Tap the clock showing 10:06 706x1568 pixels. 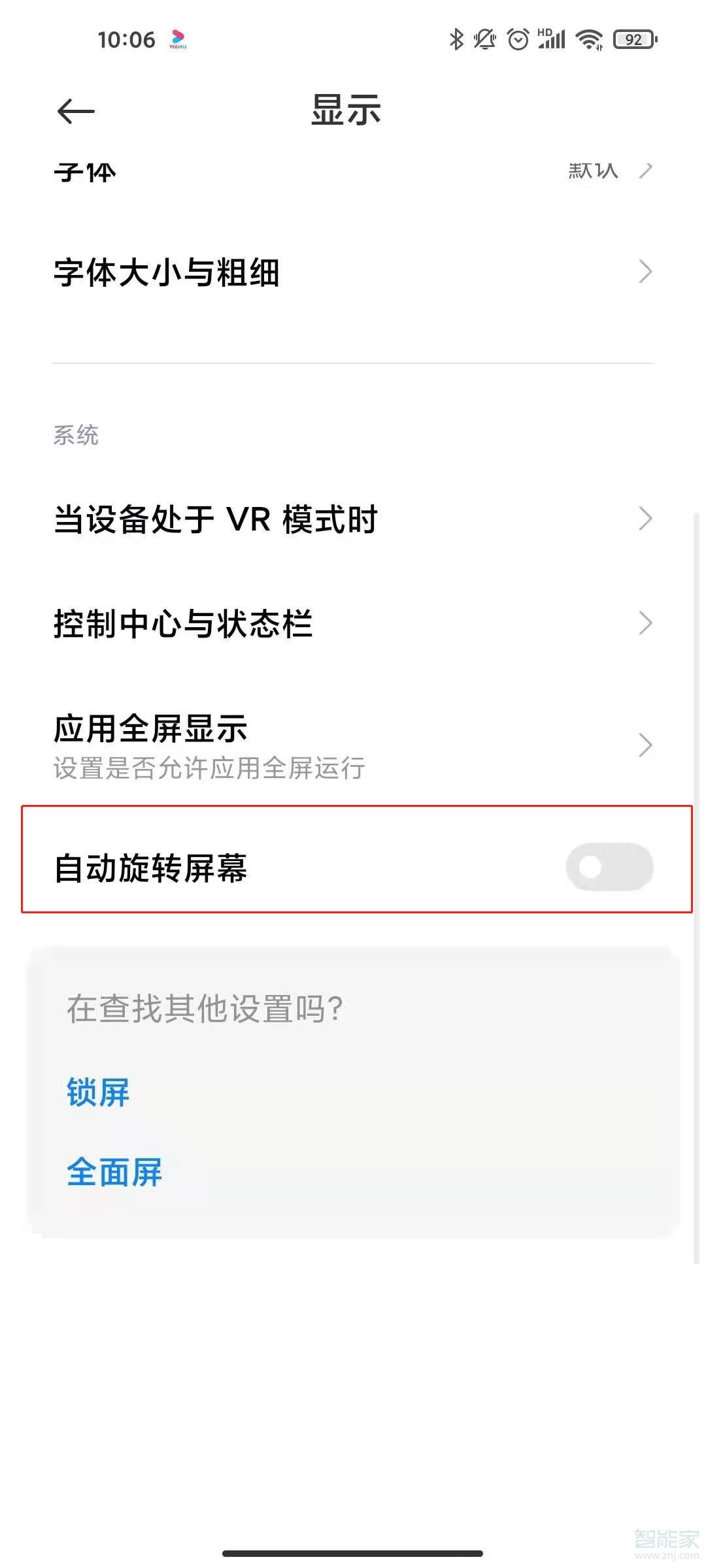[128, 38]
